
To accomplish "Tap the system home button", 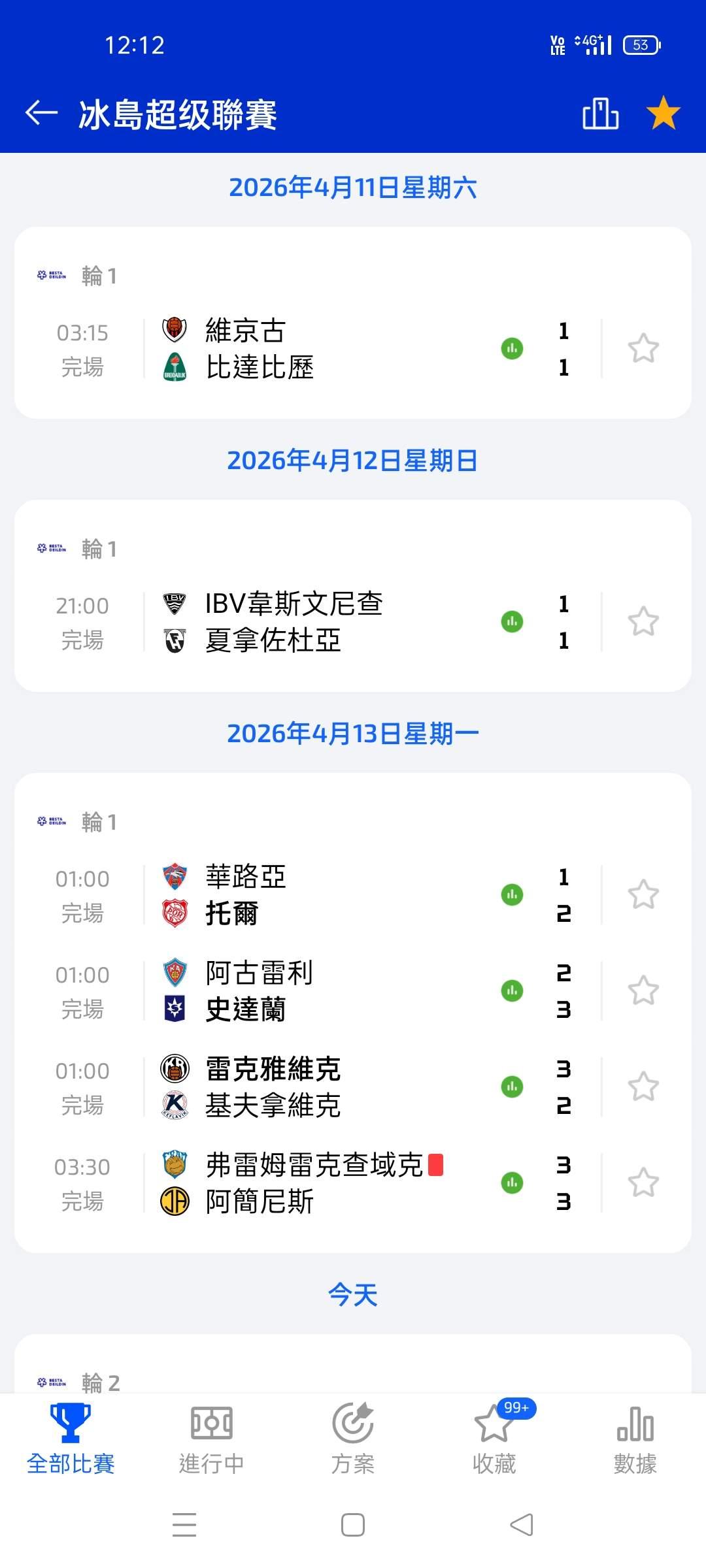I will (x=353, y=1526).
